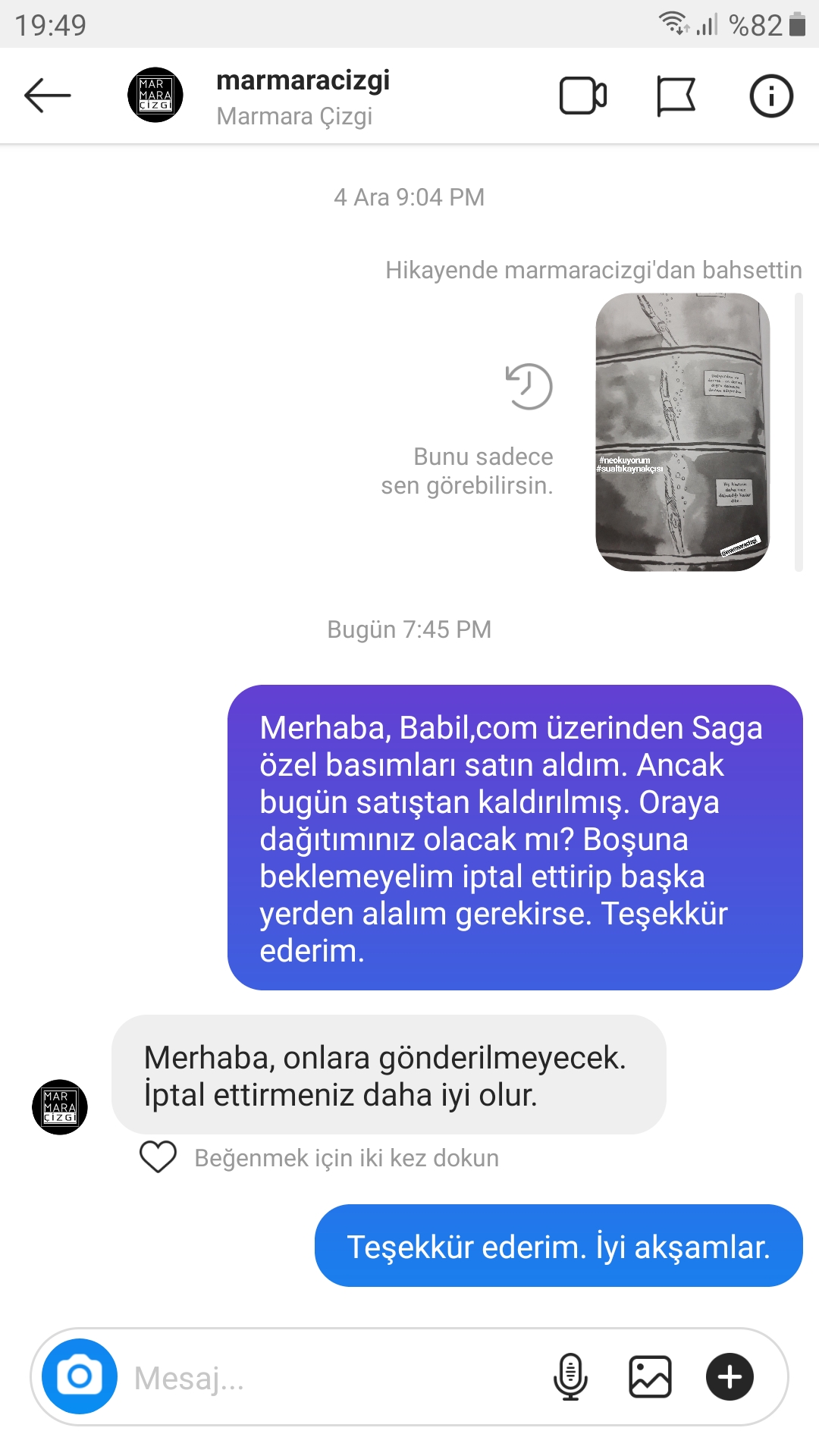
Task: Start a video call with marmaracizgi
Action: click(x=582, y=96)
